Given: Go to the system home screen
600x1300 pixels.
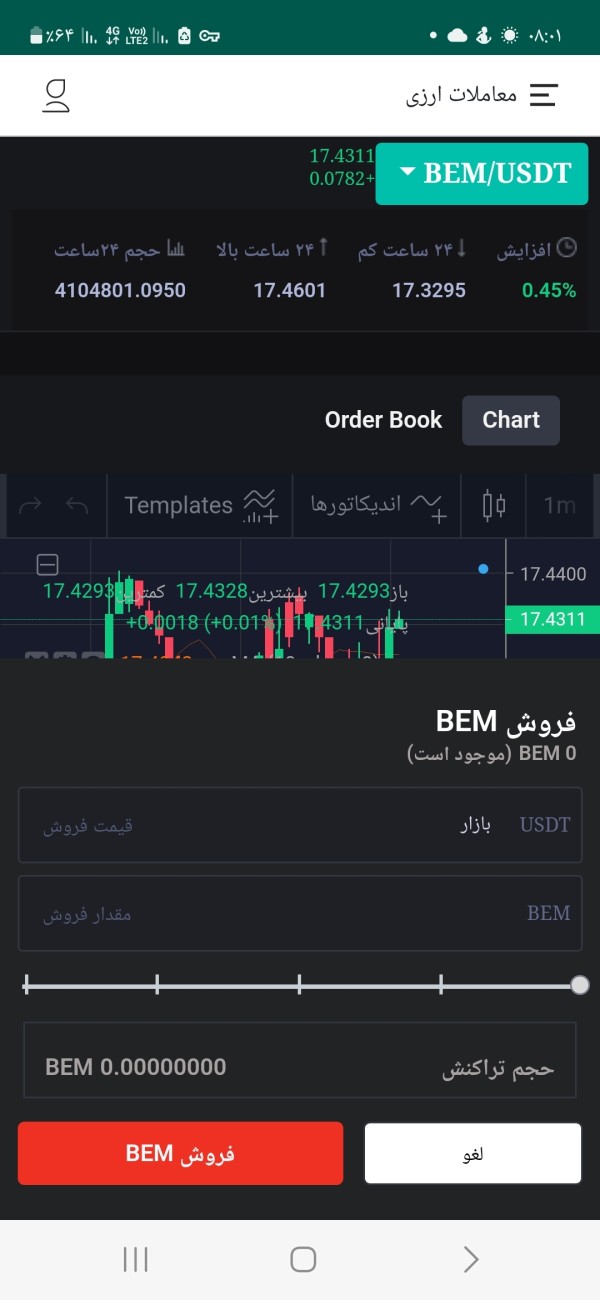Looking at the screenshot, I should (303, 1259).
